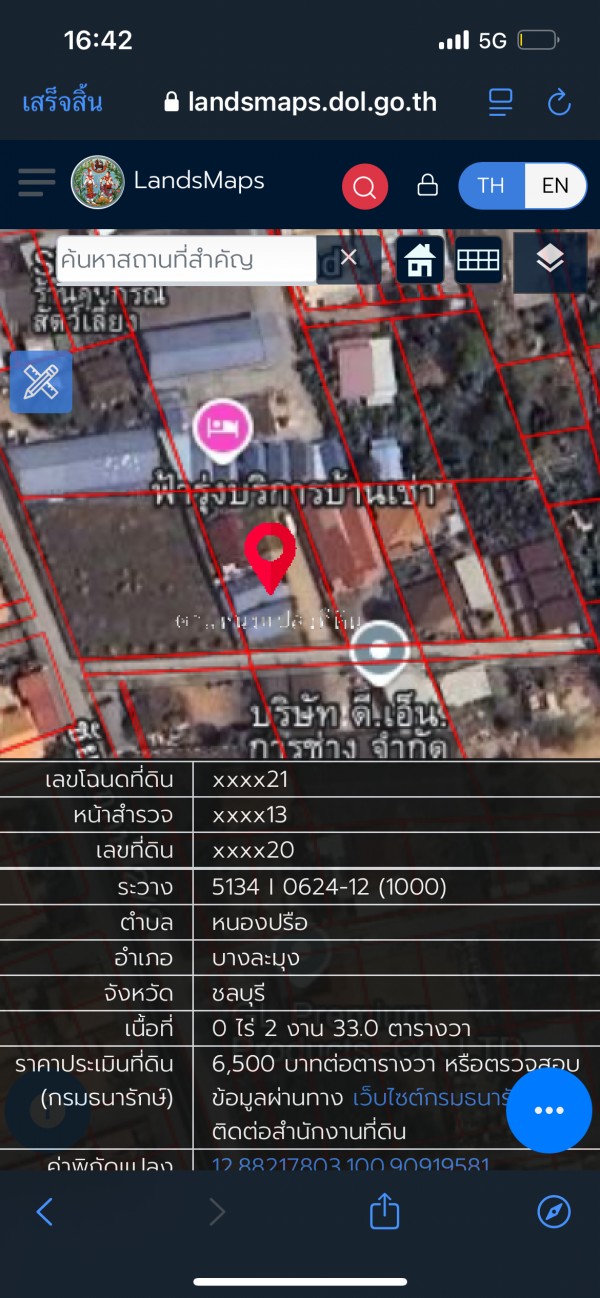Screen dimensions: 600x1298
Task: Tap เสร็จสิ้น to close browser view
Action: [62, 102]
